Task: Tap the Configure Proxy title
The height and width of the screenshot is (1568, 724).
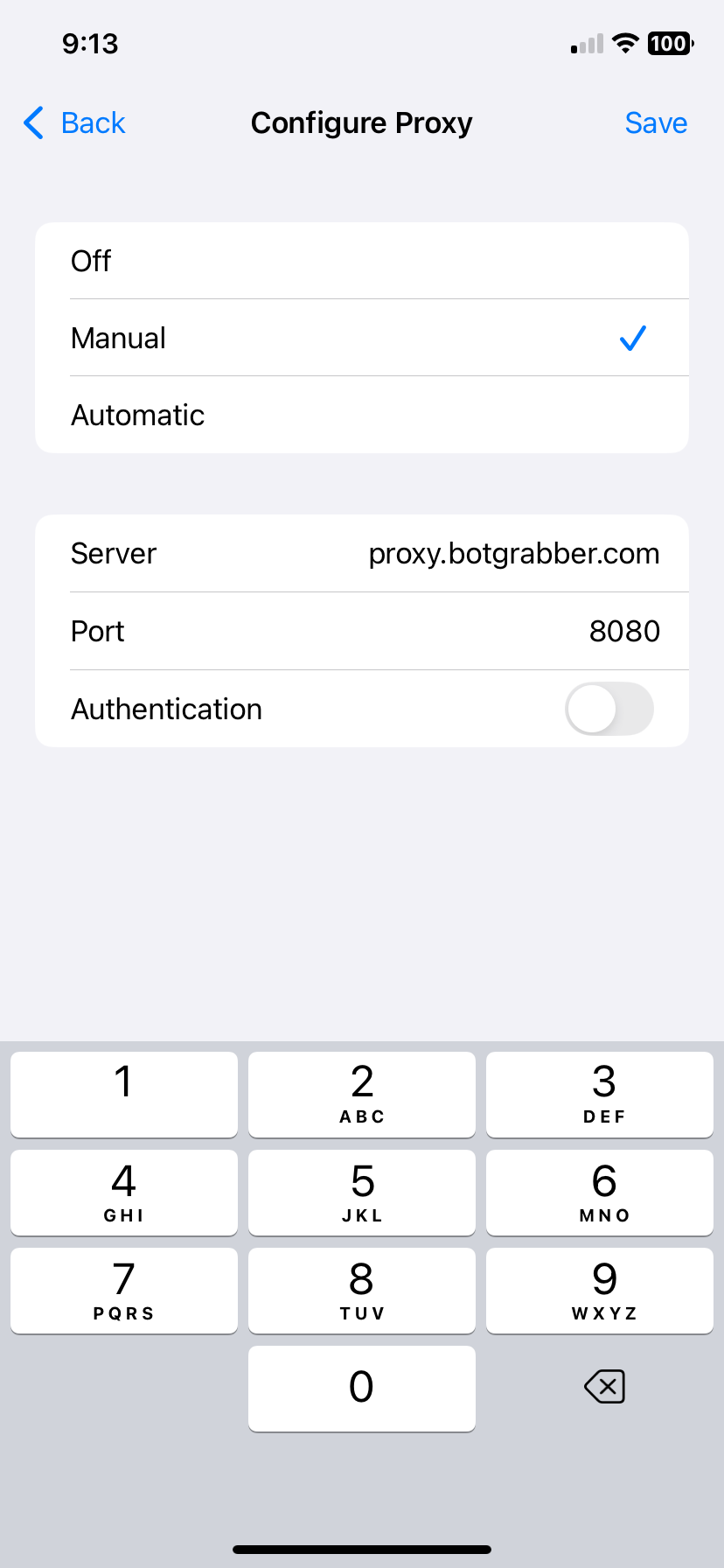Action: pyautogui.click(x=361, y=123)
